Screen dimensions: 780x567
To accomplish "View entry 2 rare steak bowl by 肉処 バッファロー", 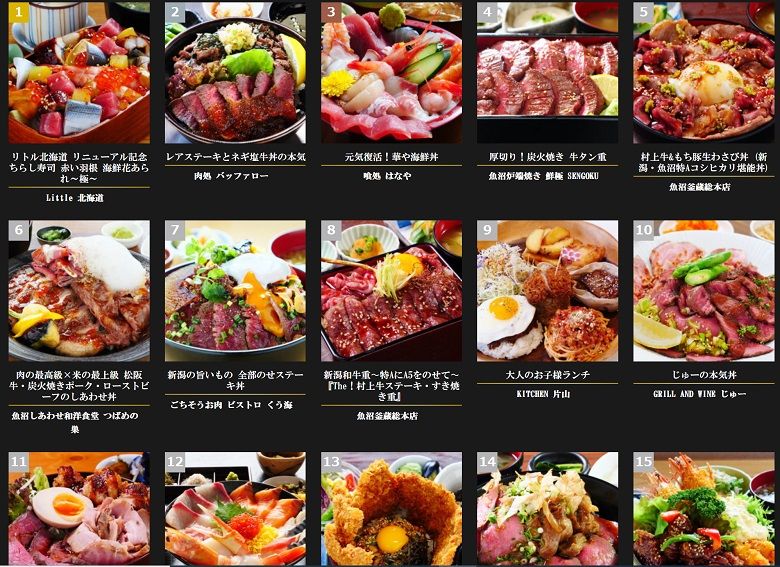I will coord(235,75).
